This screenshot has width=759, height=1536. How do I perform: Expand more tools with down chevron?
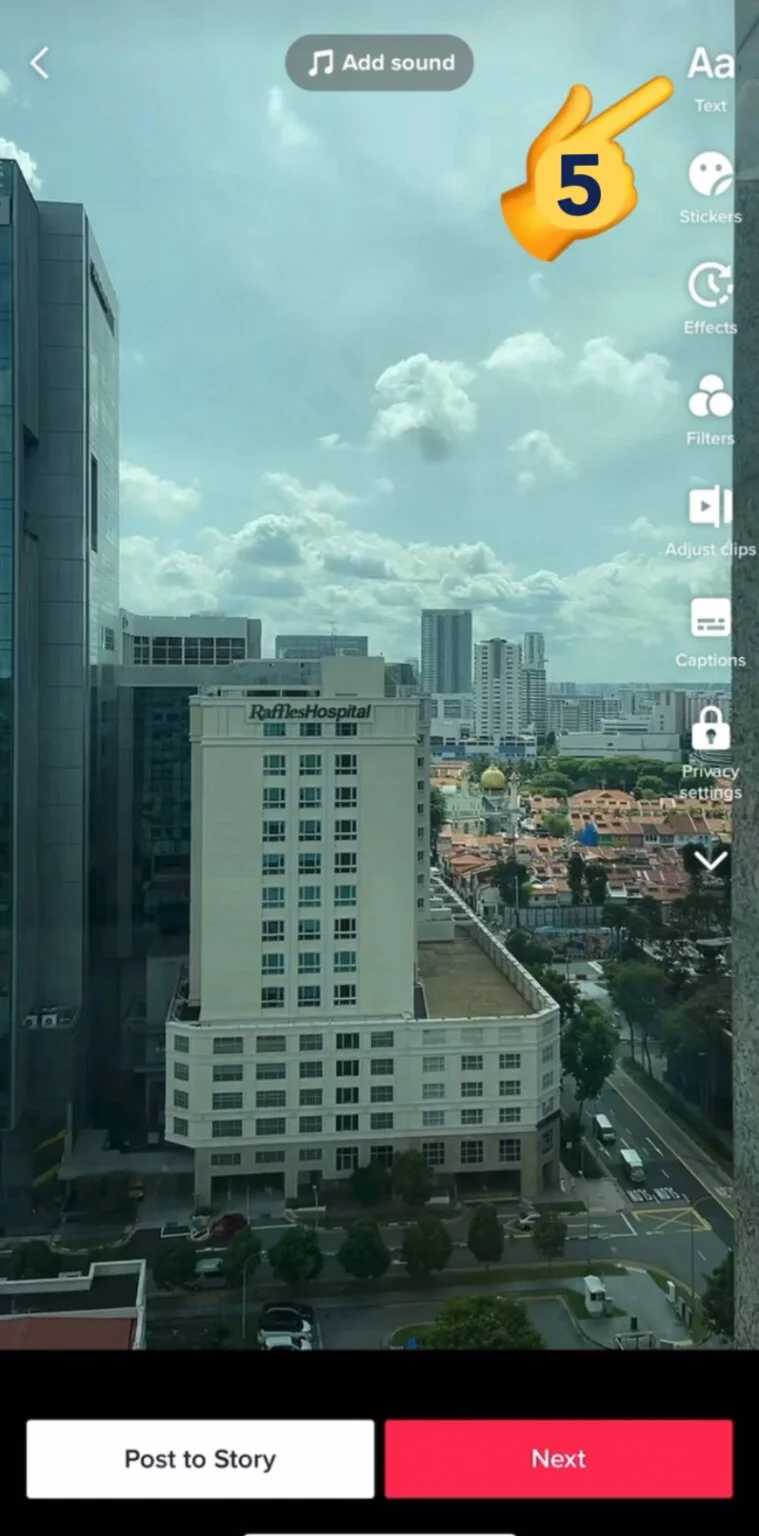point(710,861)
